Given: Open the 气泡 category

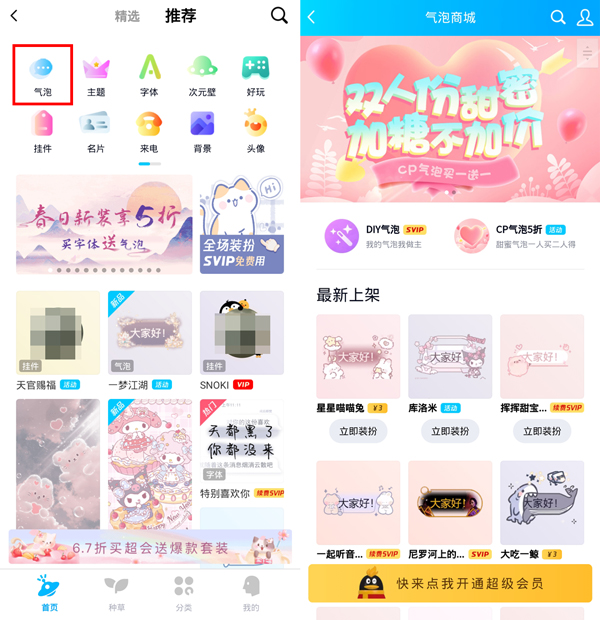Looking at the screenshot, I should tap(42, 74).
